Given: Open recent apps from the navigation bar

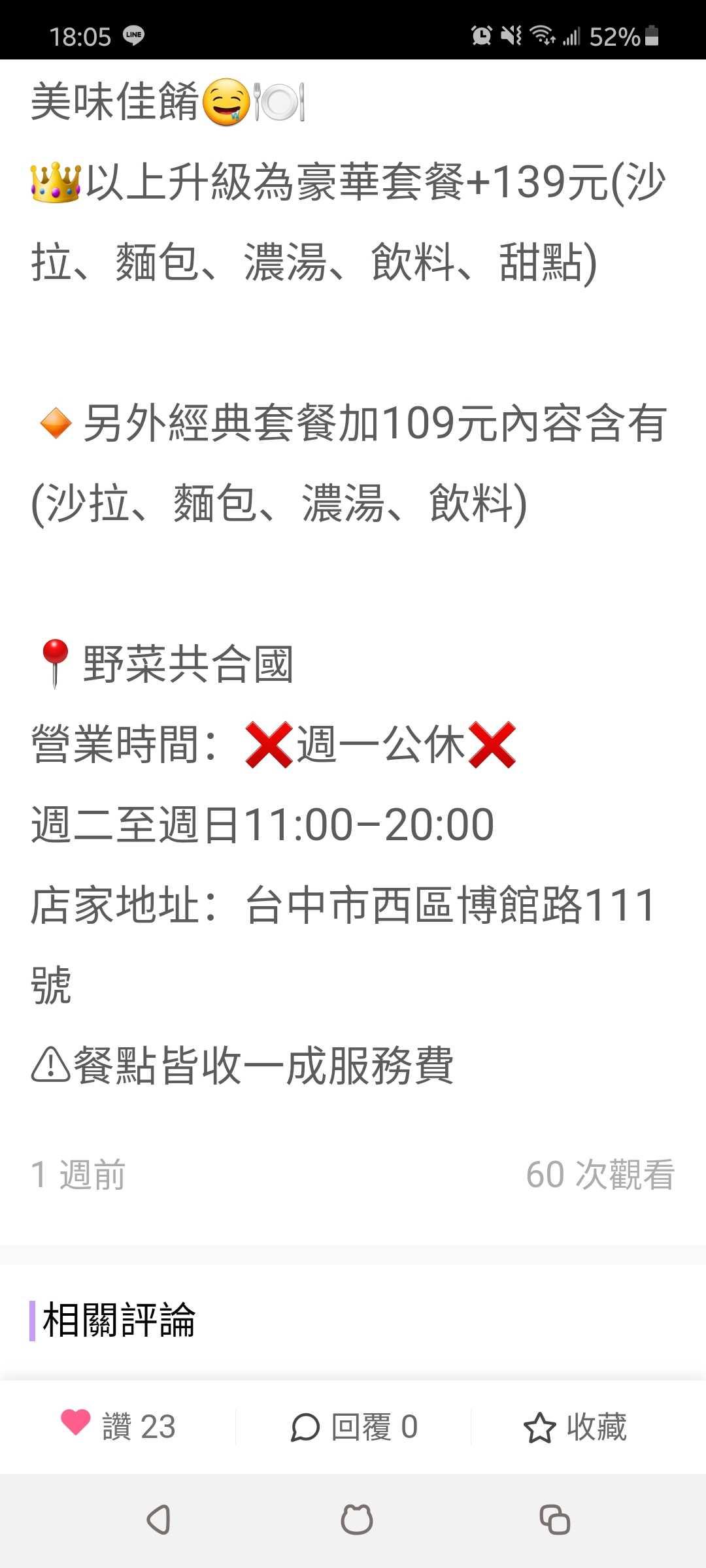Looking at the screenshot, I should (x=554, y=1520).
